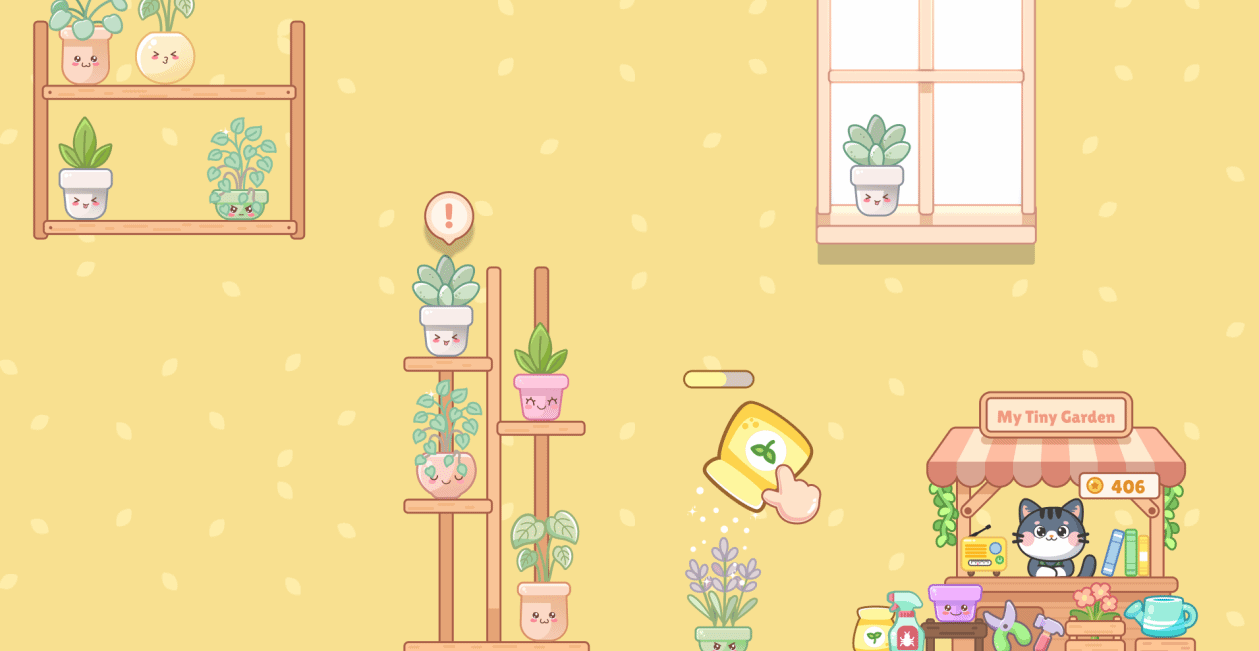1259x651 pixels.
Task: Choose the seed bag beside the spray
Action: 872,629
